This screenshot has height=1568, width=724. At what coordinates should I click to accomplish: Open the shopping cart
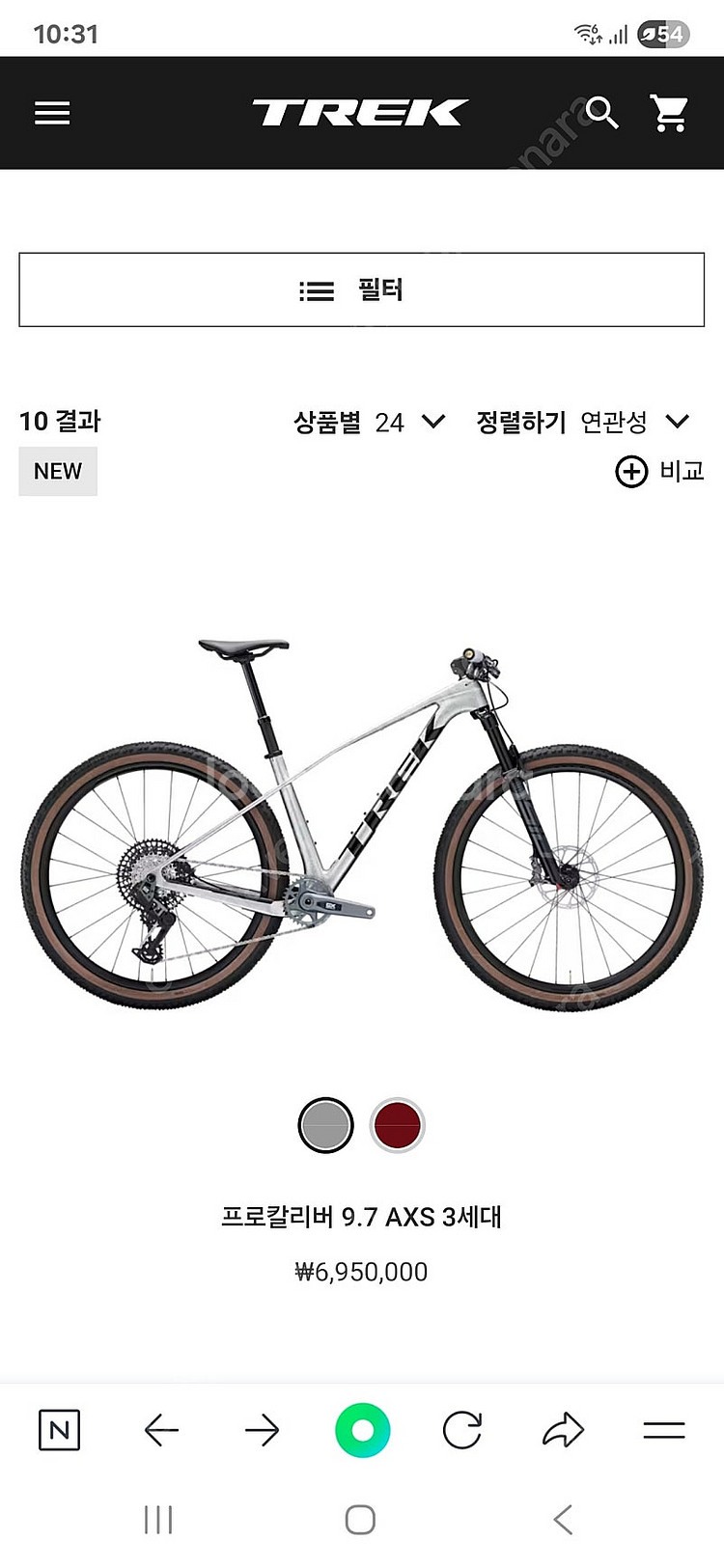click(669, 113)
